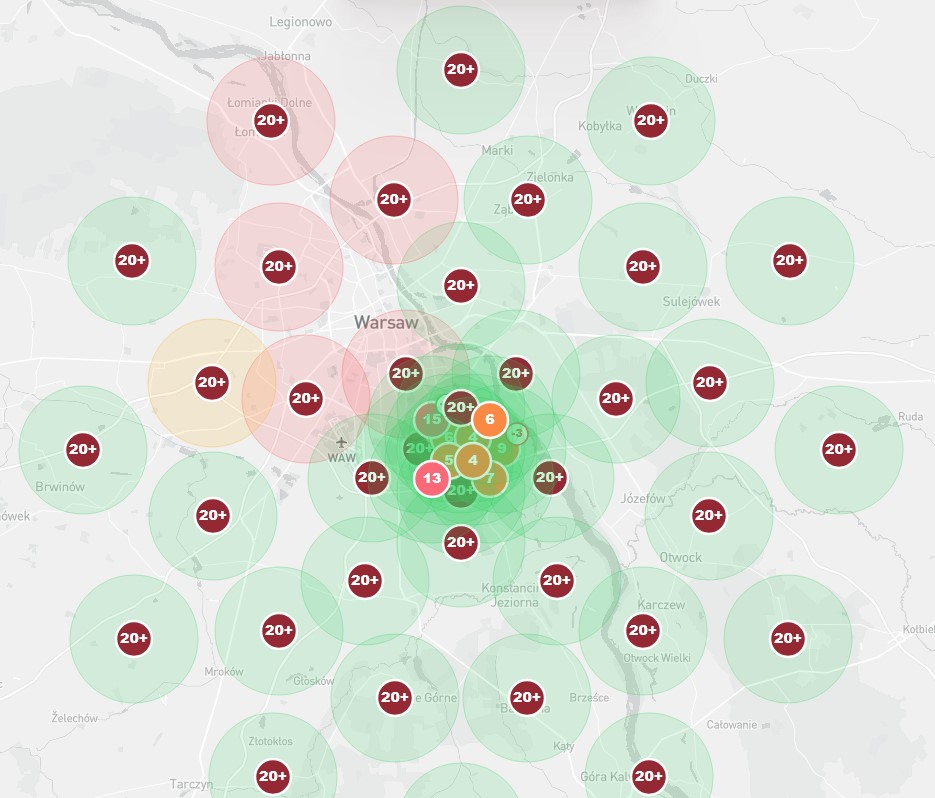Tap the 20+ marker over Góra Kalwaria
The width and height of the screenshot is (935, 798).
(x=648, y=776)
